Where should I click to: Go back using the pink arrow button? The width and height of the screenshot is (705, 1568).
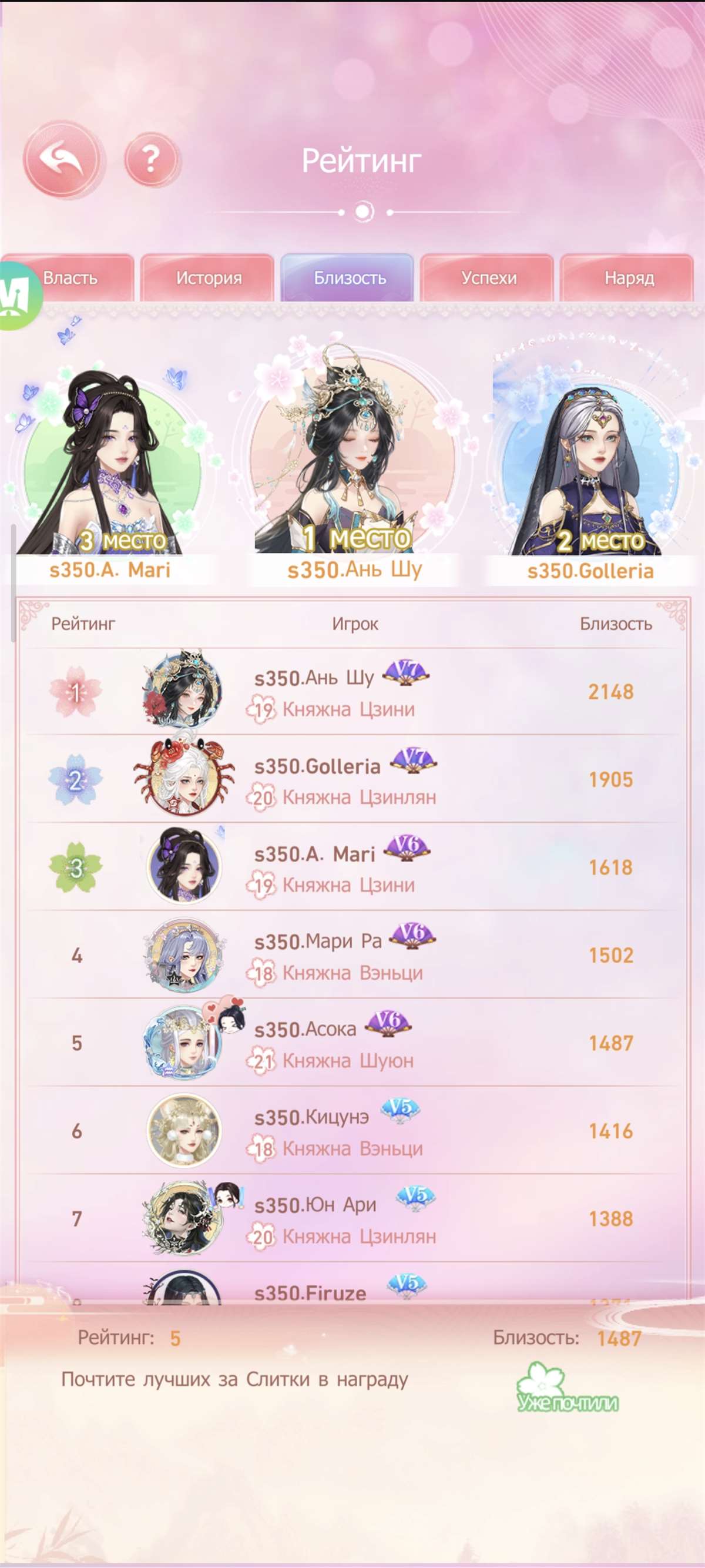(x=62, y=159)
